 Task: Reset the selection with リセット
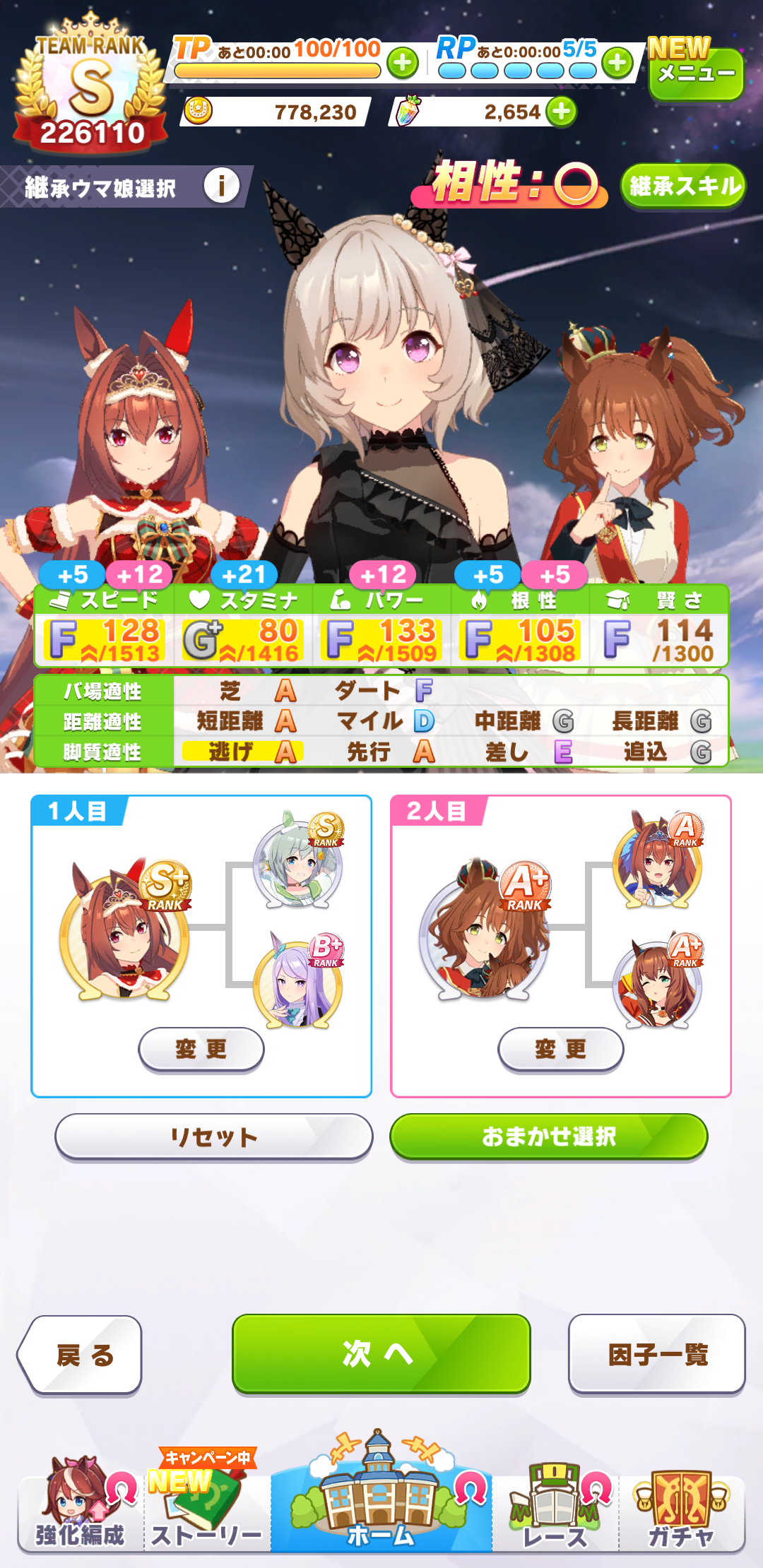(213, 1136)
